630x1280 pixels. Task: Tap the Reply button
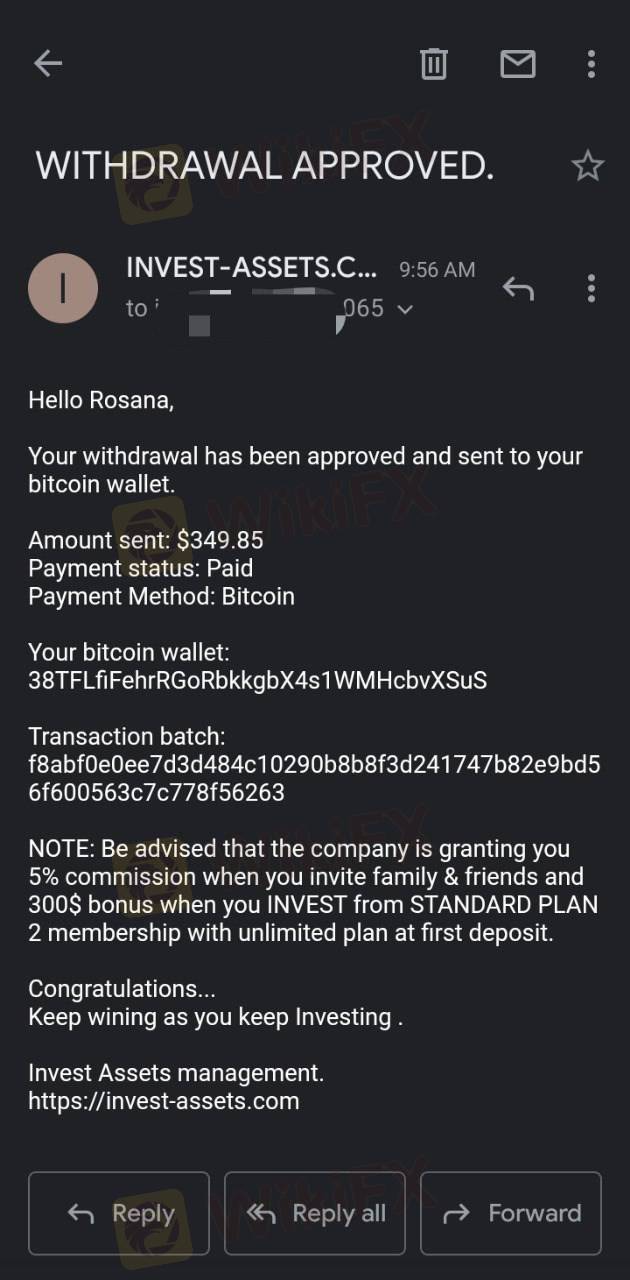point(119,1213)
